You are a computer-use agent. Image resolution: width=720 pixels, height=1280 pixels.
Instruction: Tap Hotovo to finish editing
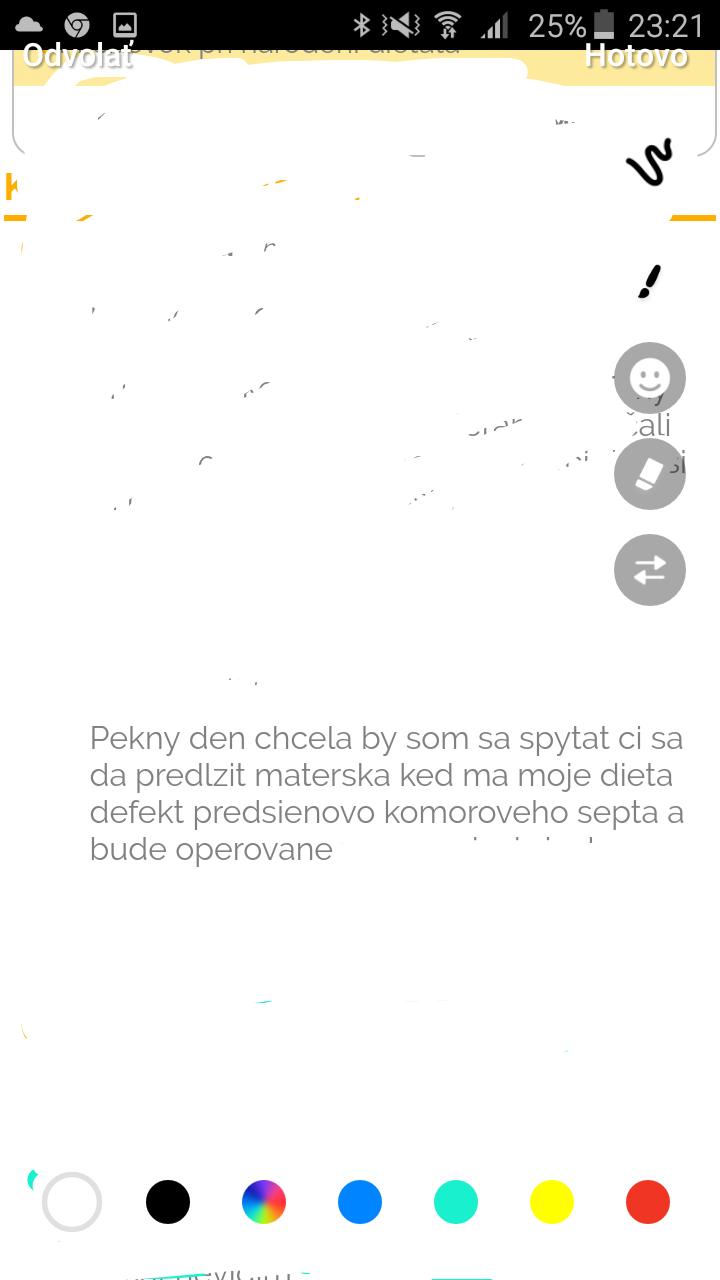[636, 56]
